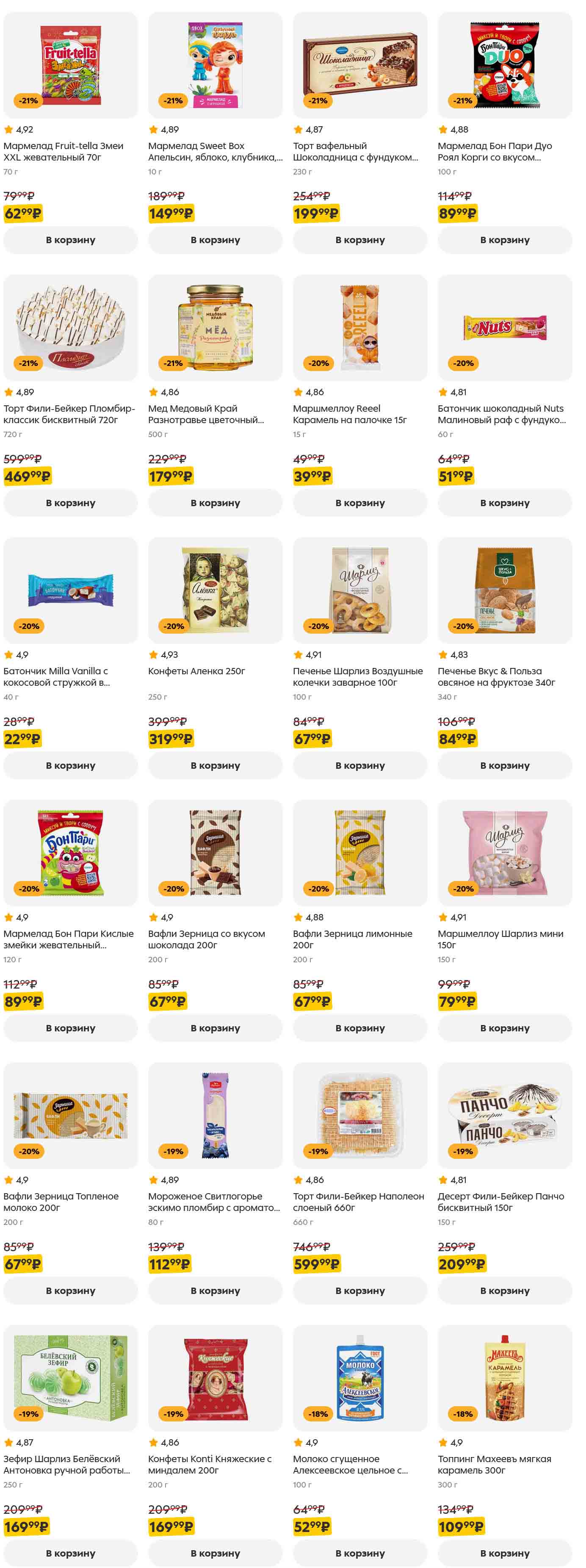This screenshot has height=1568, width=586.
Task: Add Десерт Фили-Бейкер Панчо to cart
Action: click(504, 1291)
